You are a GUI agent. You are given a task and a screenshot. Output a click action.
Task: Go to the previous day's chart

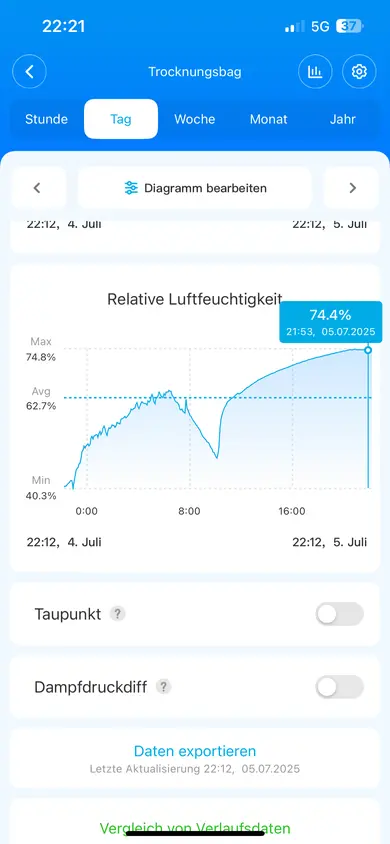[x=37, y=188]
